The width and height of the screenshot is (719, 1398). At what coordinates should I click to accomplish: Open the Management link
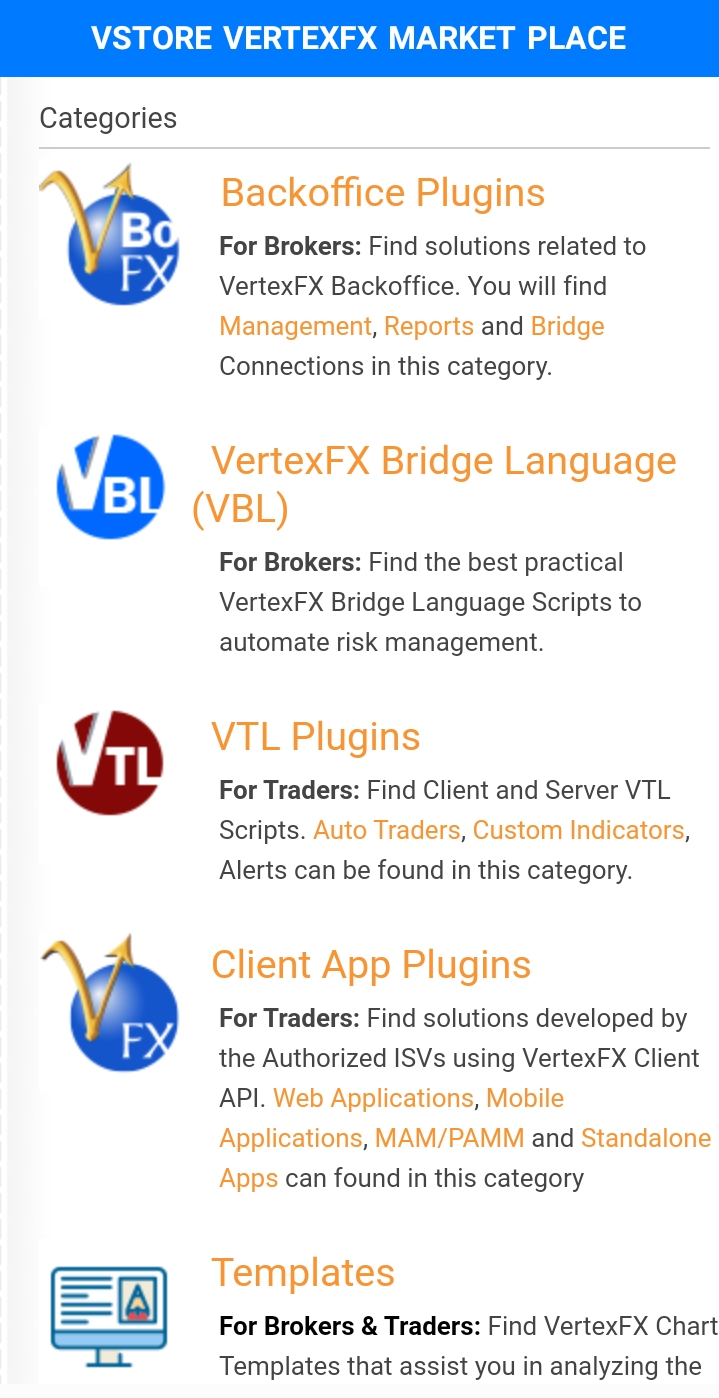295,326
